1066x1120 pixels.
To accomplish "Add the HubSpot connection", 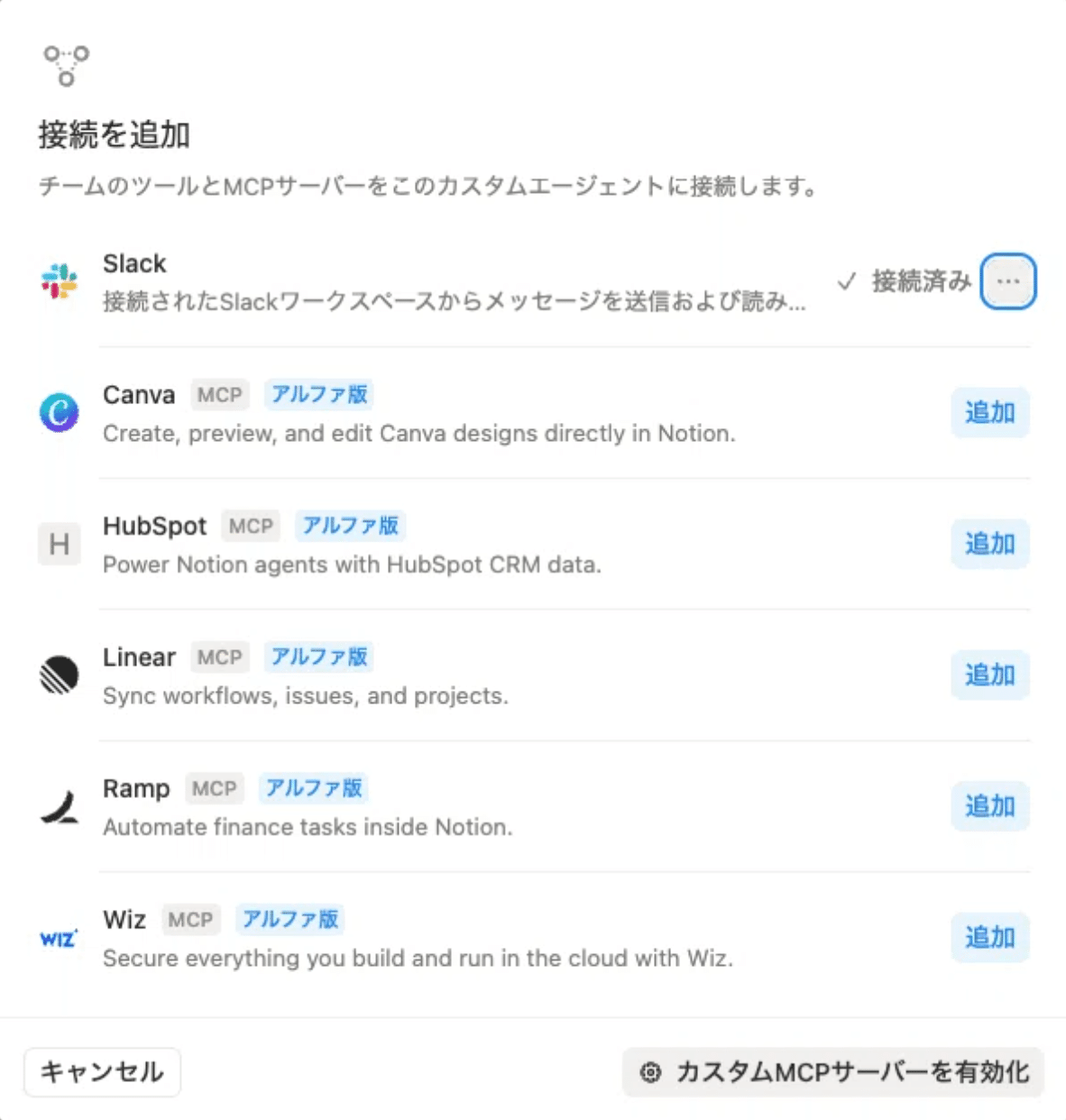I will coord(989,544).
